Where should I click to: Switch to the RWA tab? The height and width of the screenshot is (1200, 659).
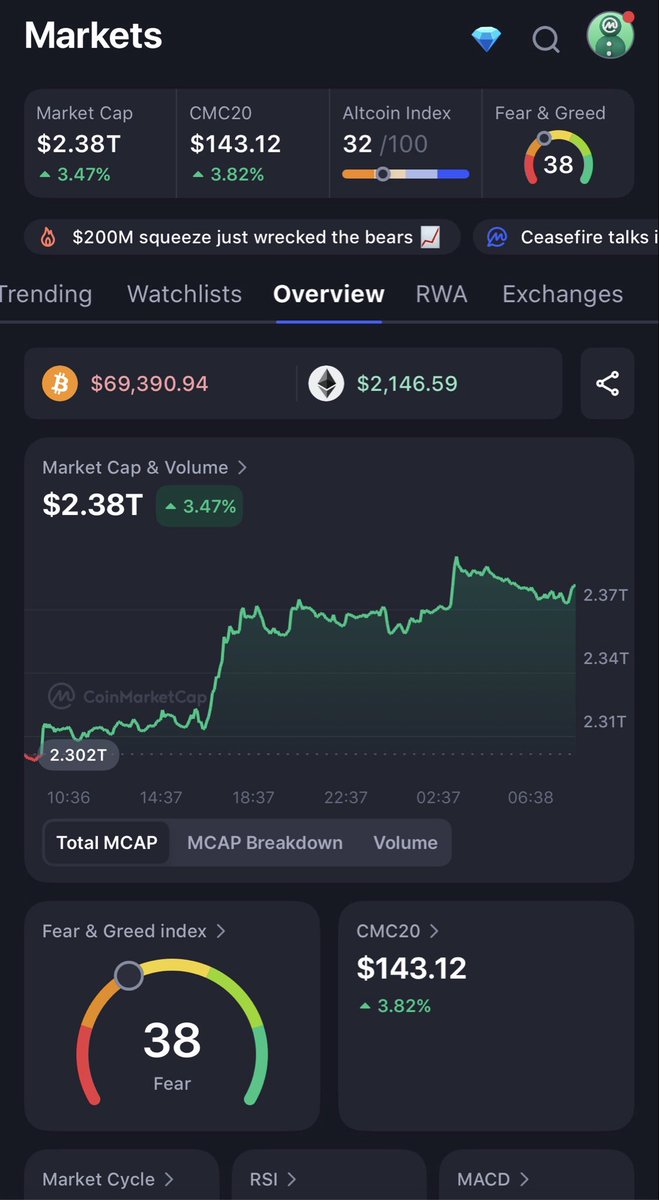[441, 294]
